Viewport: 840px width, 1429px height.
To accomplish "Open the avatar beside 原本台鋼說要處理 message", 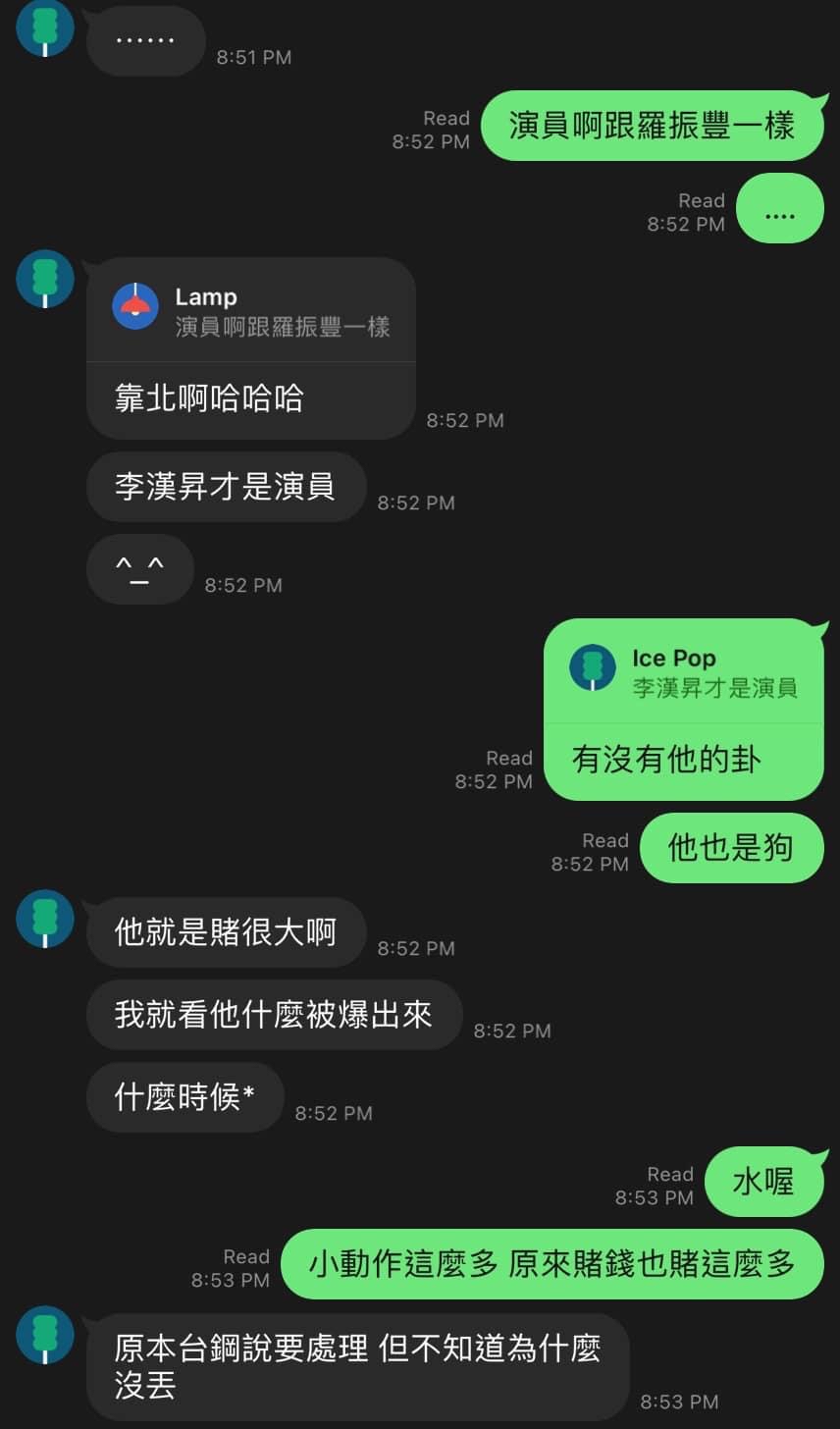I will click(45, 1335).
